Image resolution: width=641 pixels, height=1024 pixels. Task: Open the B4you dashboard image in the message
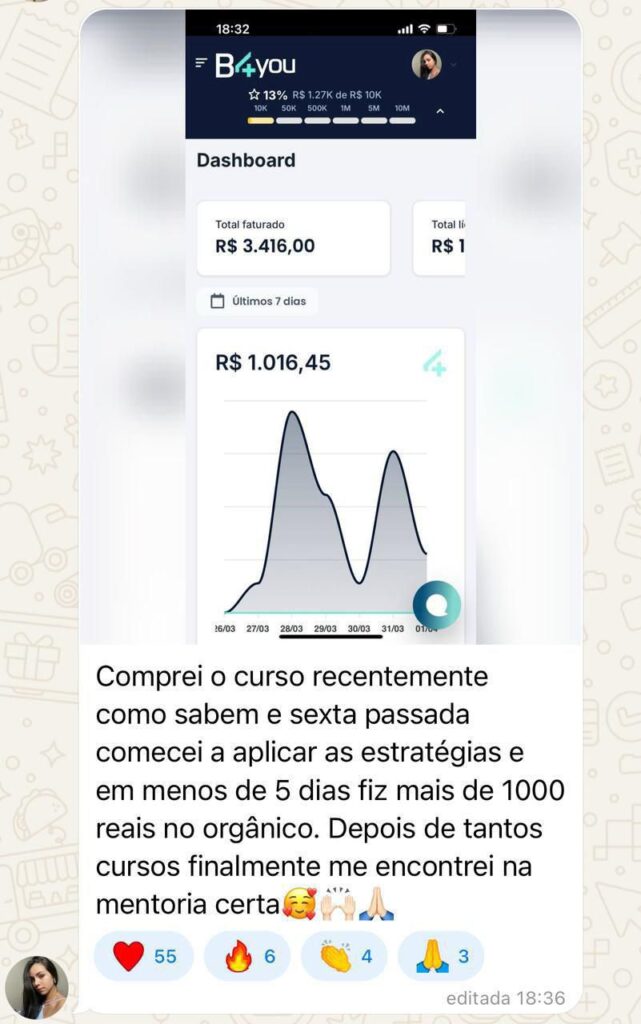click(x=330, y=327)
